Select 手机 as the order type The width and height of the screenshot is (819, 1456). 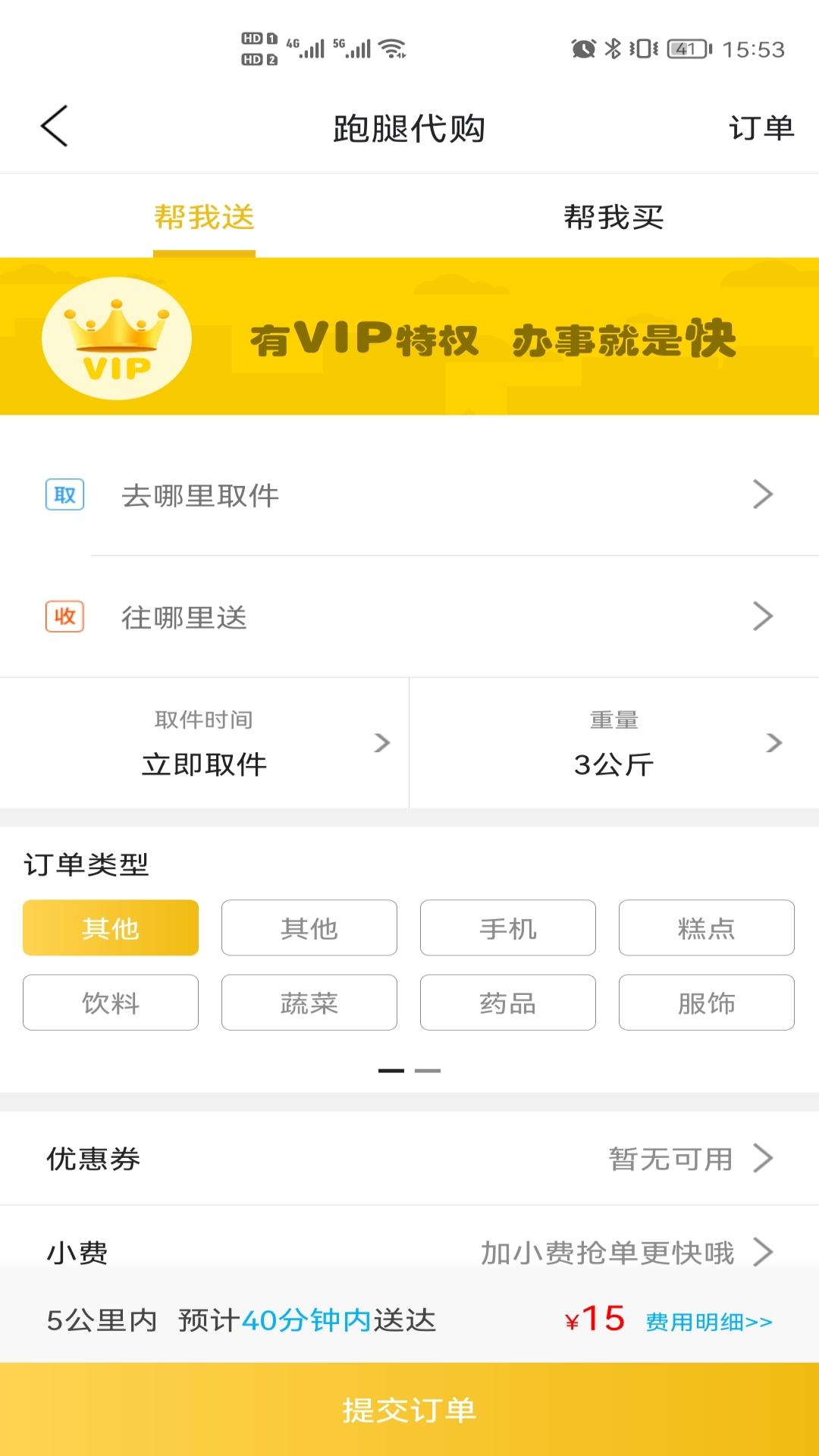click(x=507, y=927)
